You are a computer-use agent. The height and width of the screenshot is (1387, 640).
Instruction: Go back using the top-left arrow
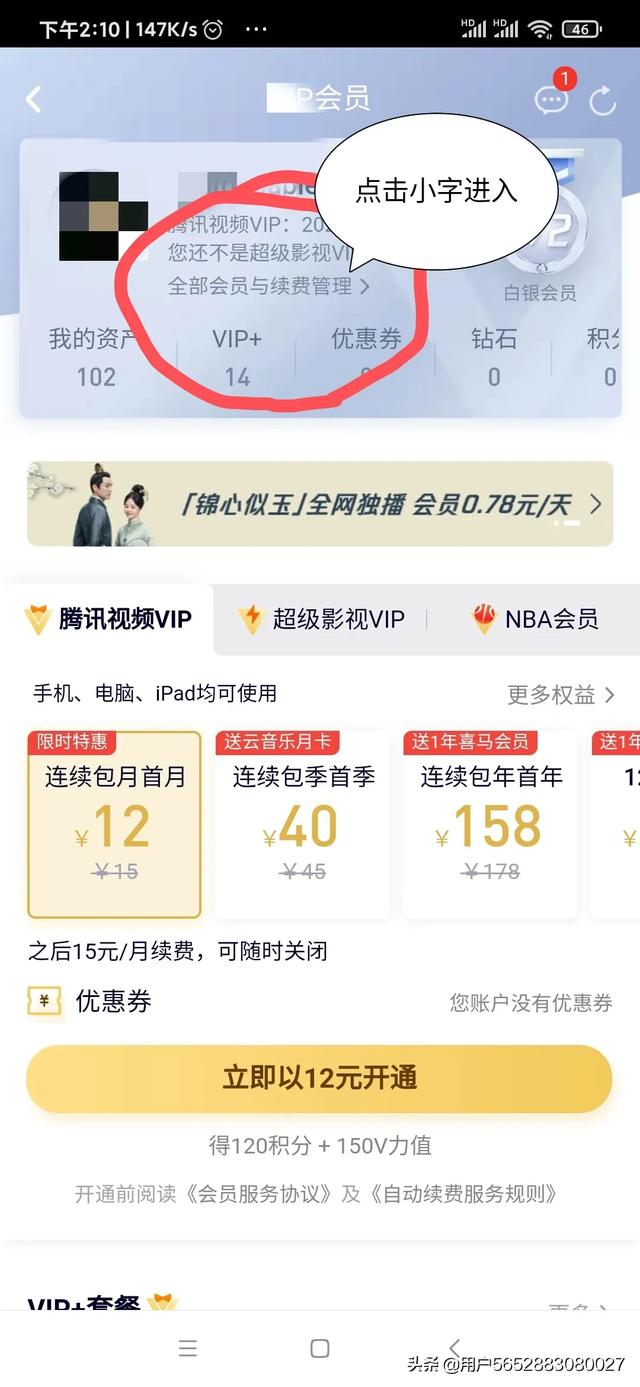click(x=34, y=99)
